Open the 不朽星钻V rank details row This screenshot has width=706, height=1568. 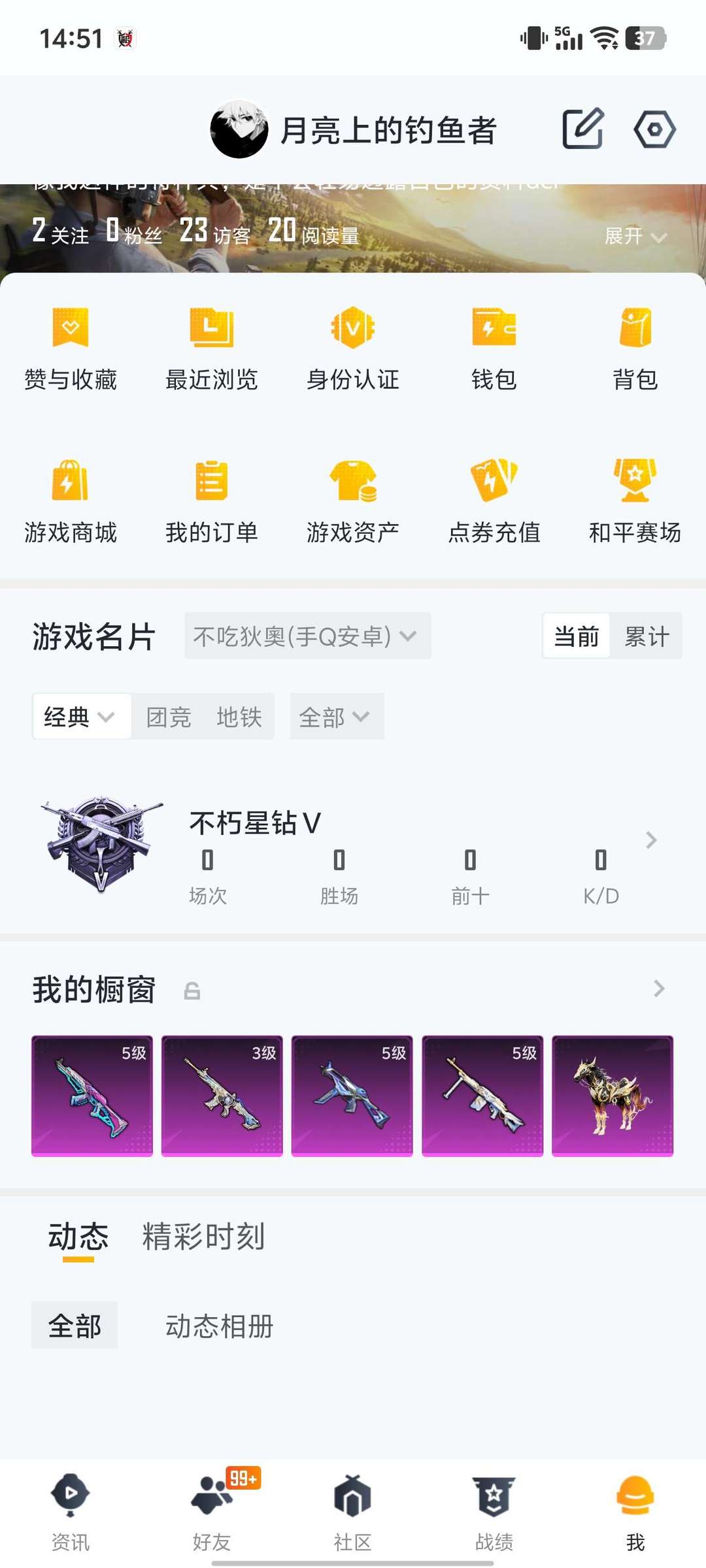pos(353,845)
